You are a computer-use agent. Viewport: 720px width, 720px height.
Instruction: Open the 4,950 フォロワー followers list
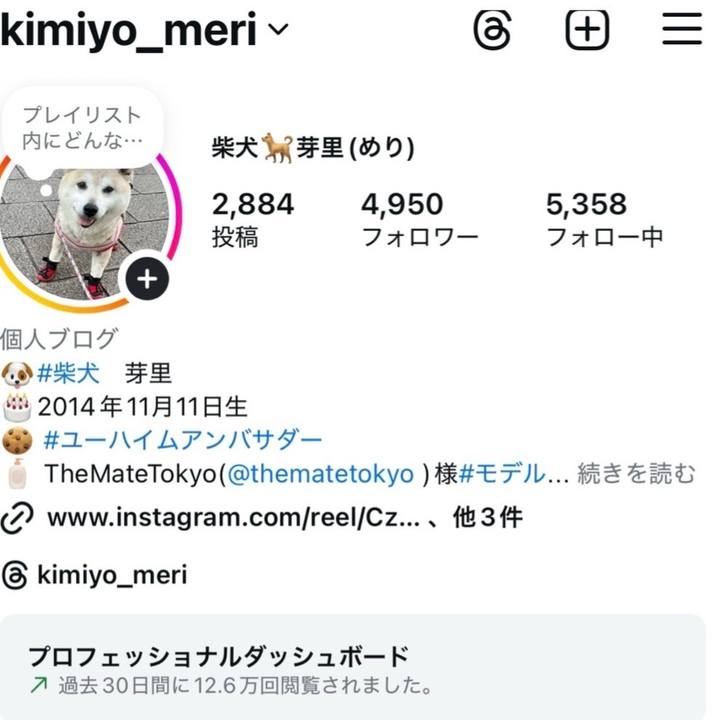[419, 219]
